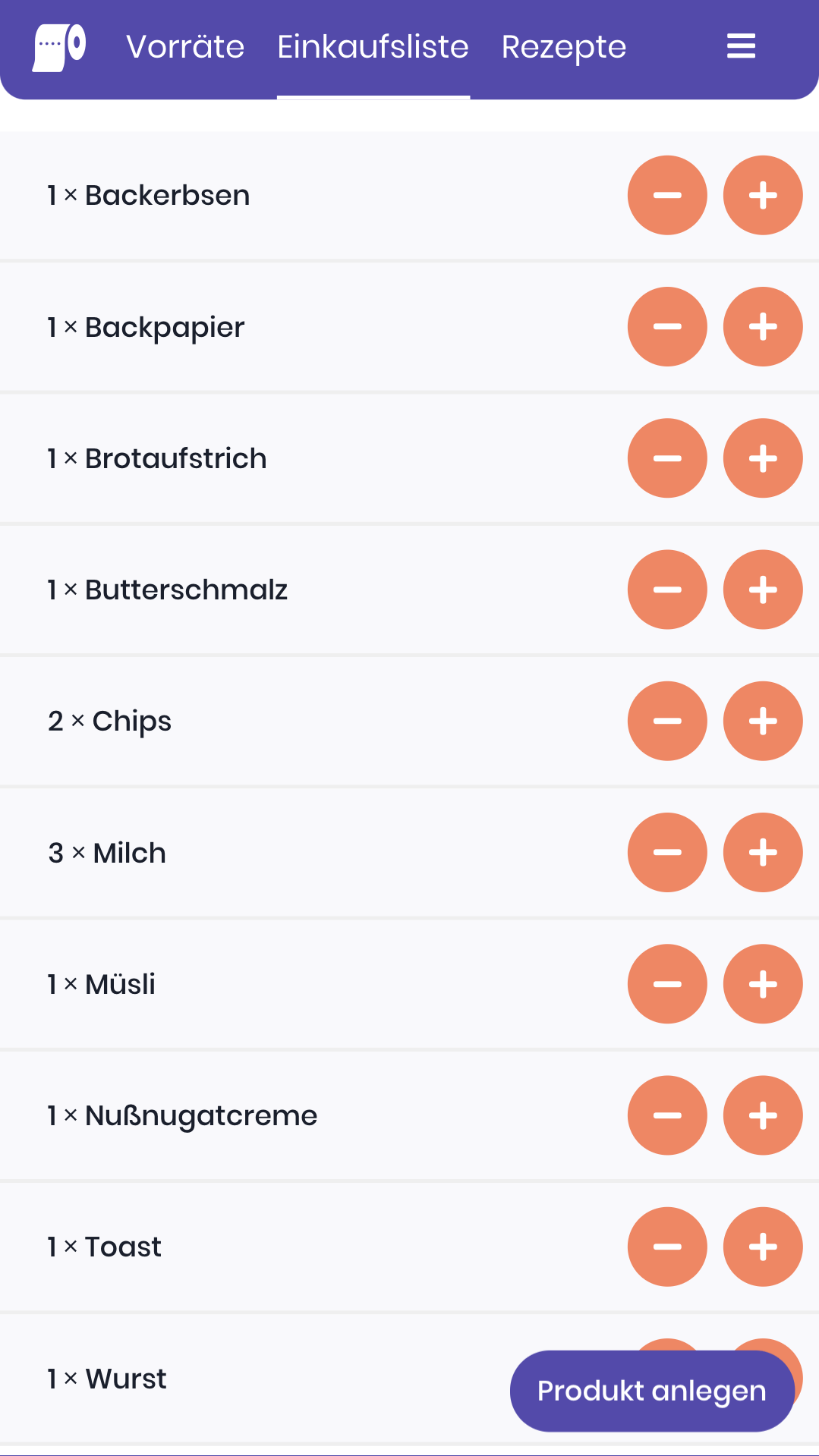This screenshot has width=819, height=1456.
Task: Click minus icon beside Nußnugatcreme
Action: pos(667,1115)
